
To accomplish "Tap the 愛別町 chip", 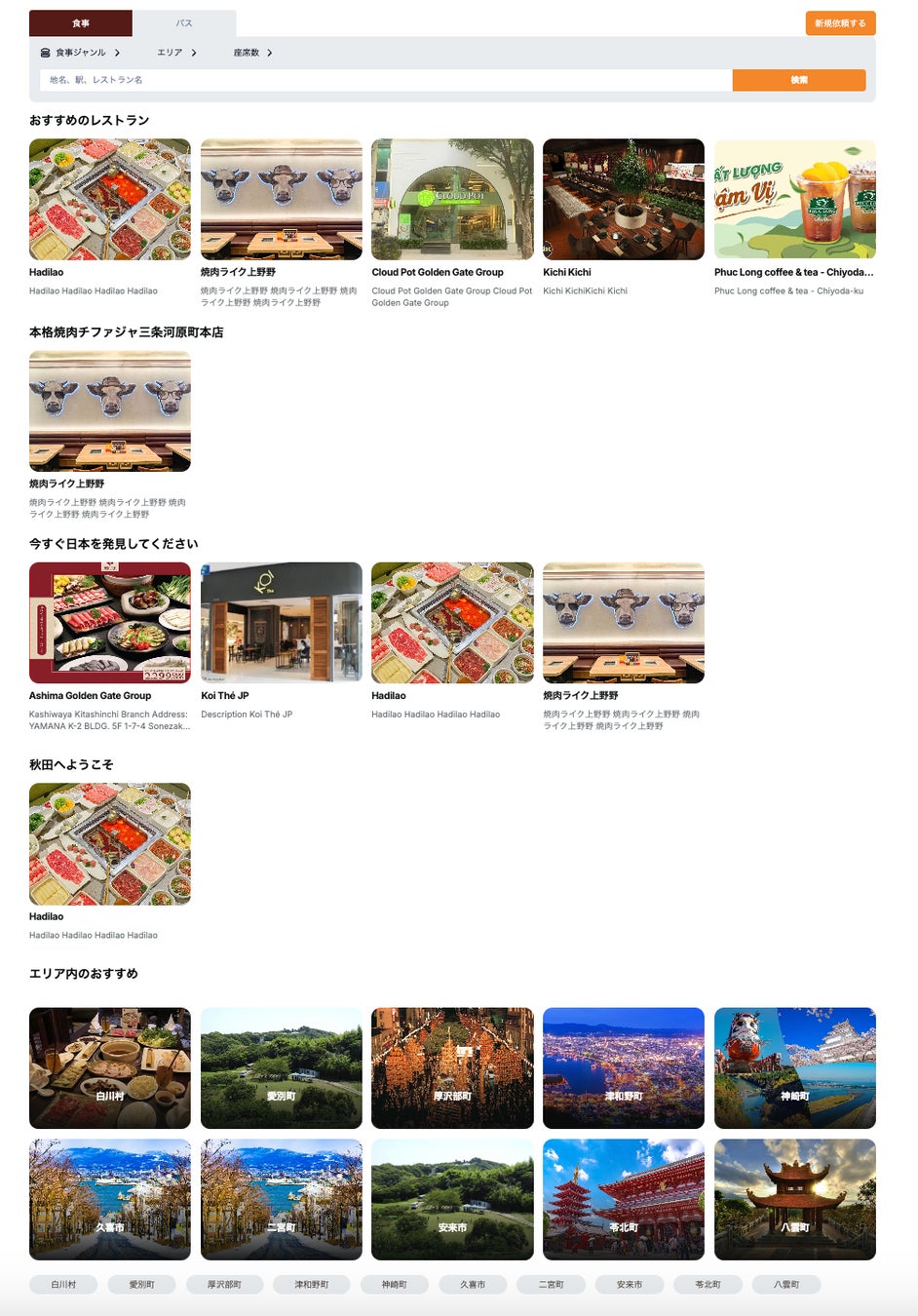I will [x=142, y=1285].
